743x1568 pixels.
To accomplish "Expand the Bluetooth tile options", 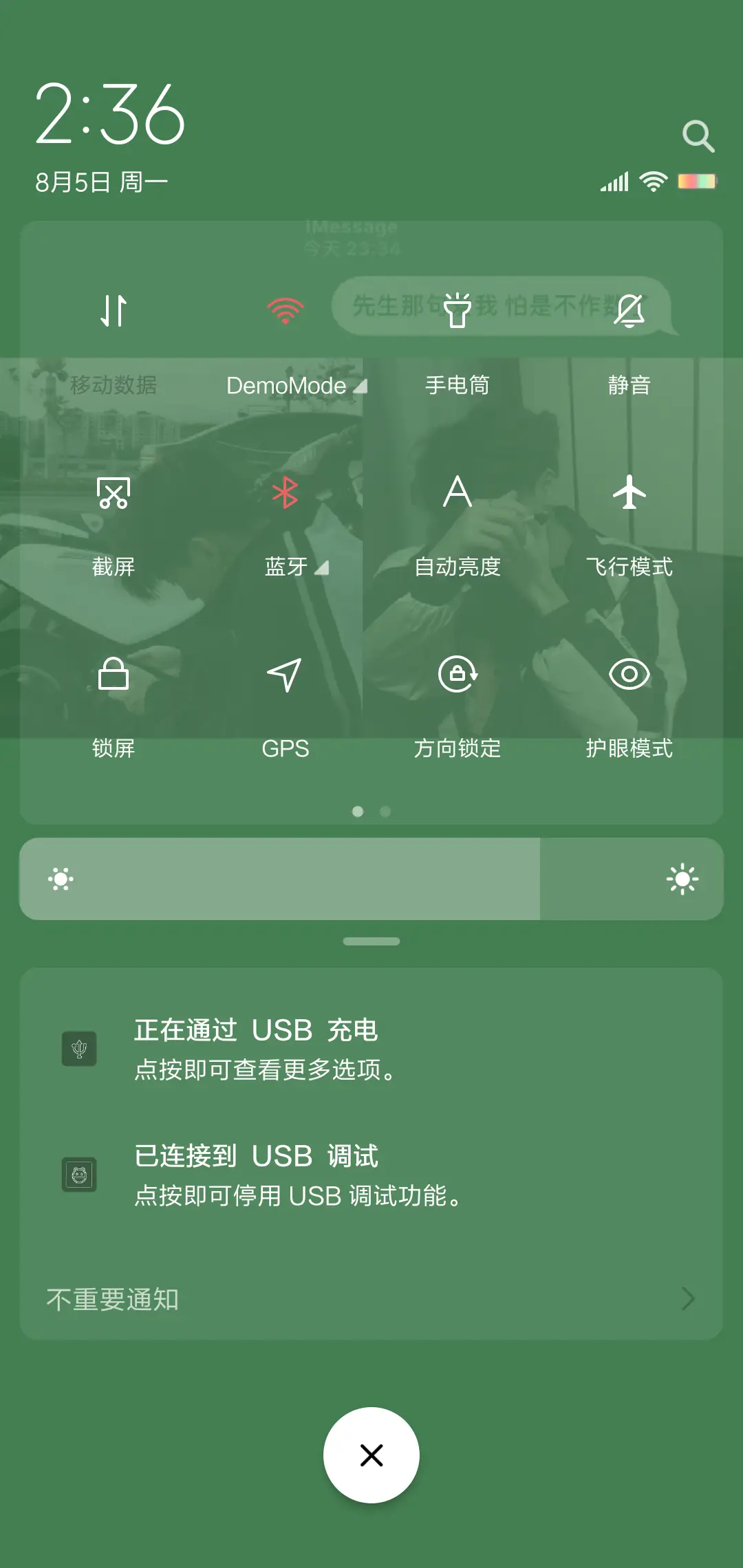I will point(322,568).
